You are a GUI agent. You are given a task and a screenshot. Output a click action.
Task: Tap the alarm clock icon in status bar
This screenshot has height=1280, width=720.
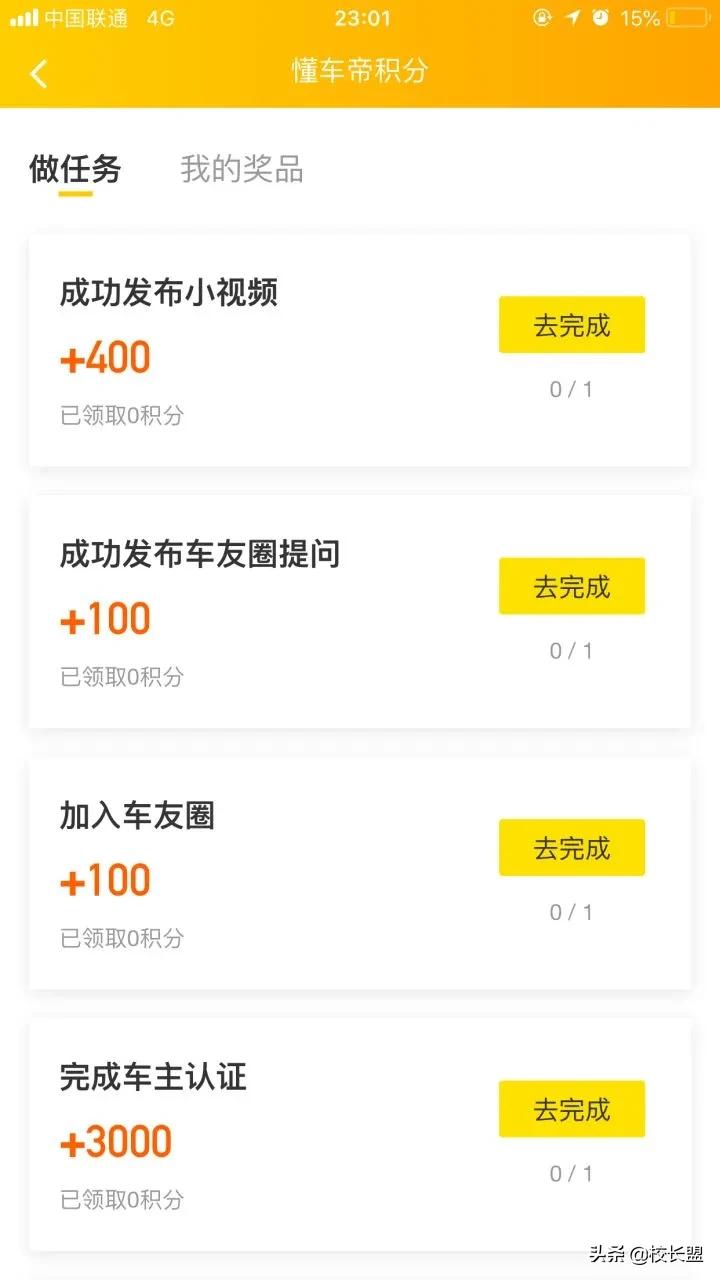point(602,17)
